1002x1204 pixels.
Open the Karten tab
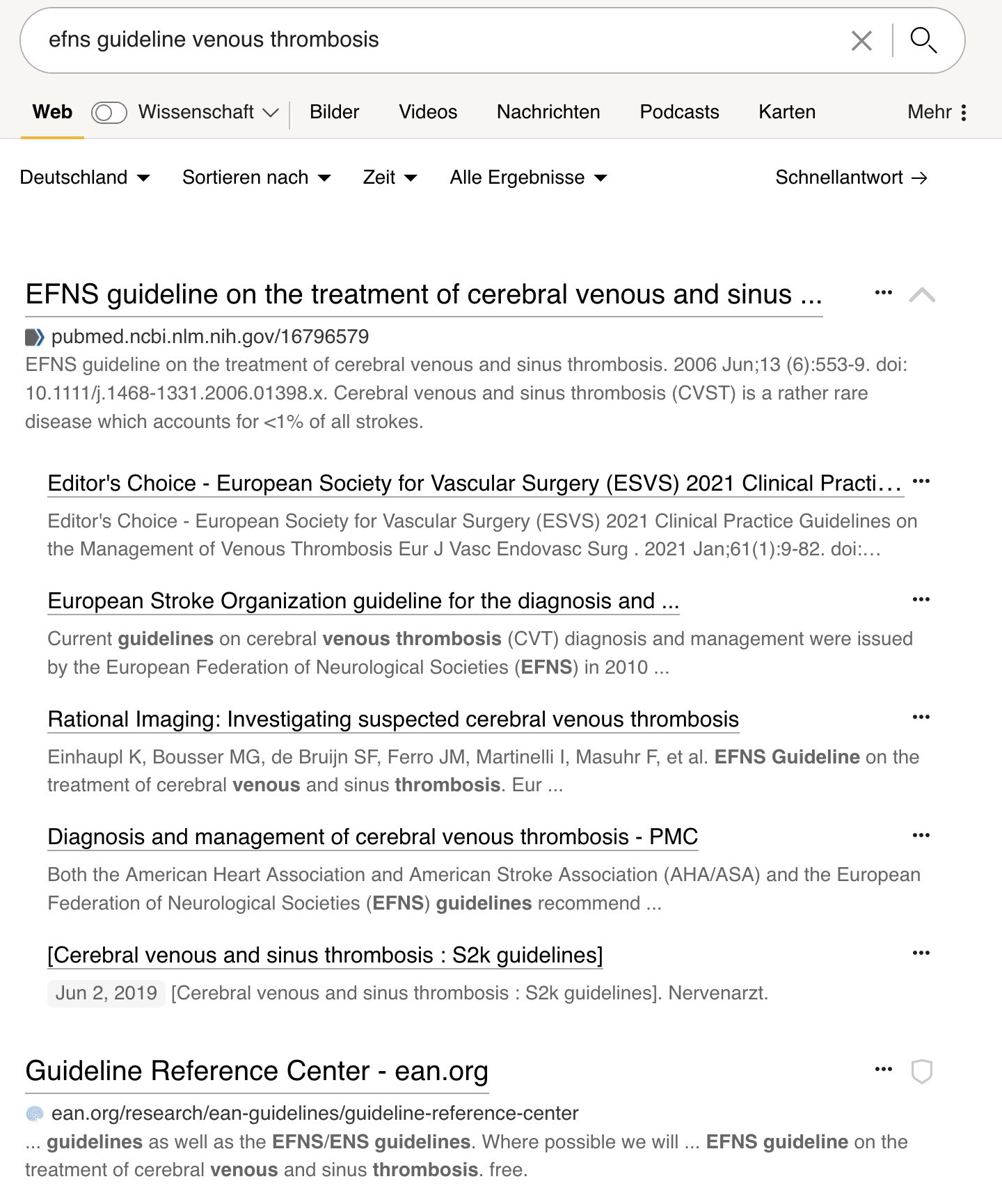tap(787, 112)
